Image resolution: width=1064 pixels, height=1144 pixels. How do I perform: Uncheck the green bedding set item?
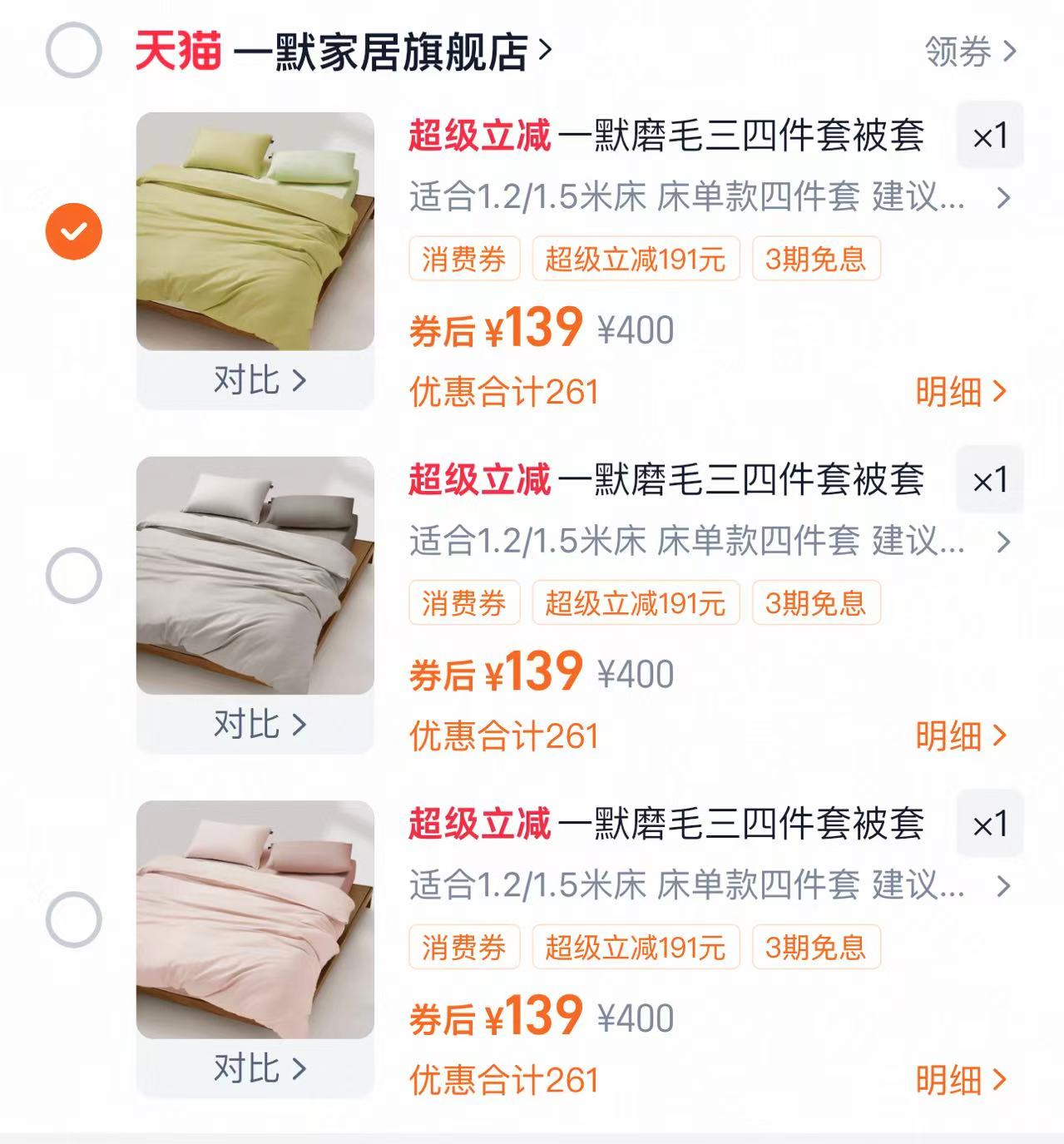tap(73, 231)
